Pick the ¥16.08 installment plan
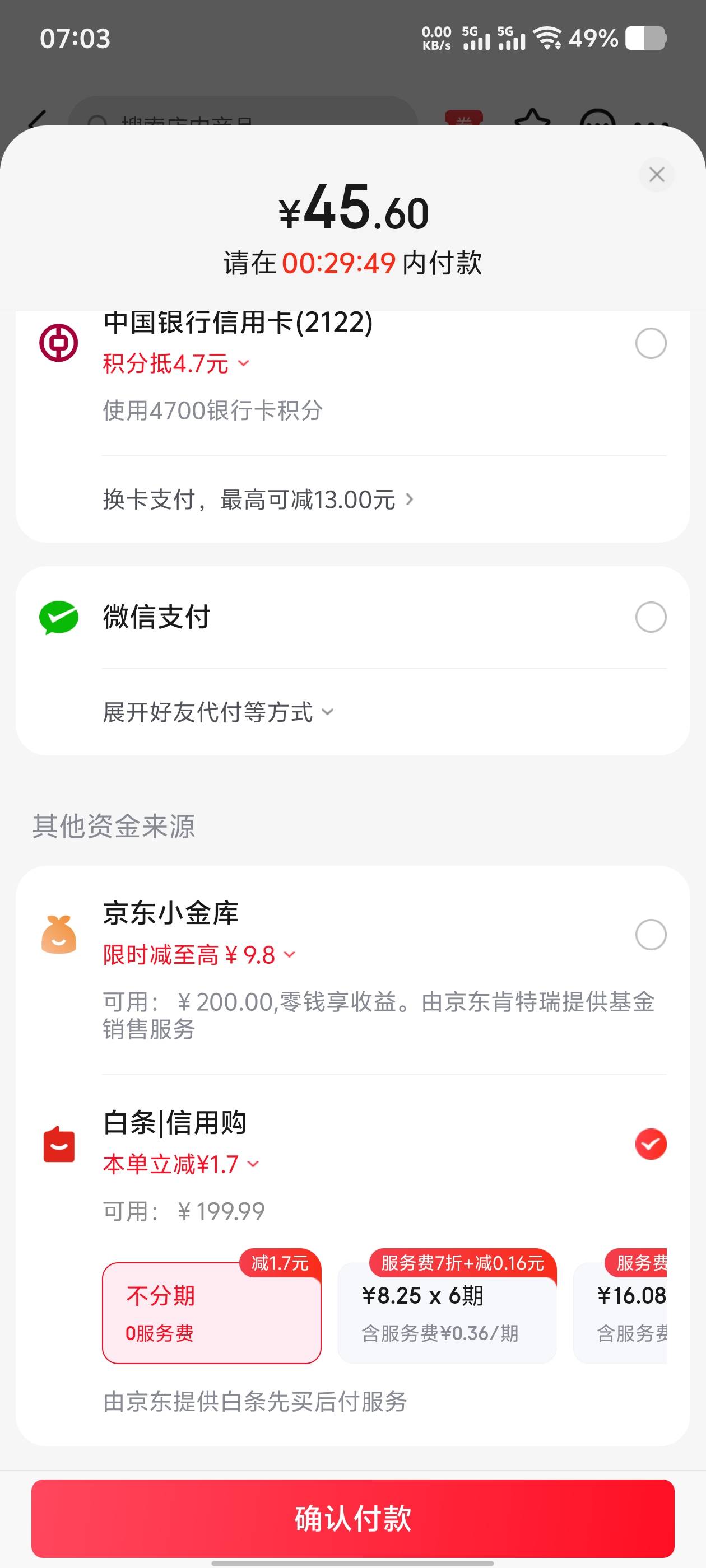 (620, 1311)
